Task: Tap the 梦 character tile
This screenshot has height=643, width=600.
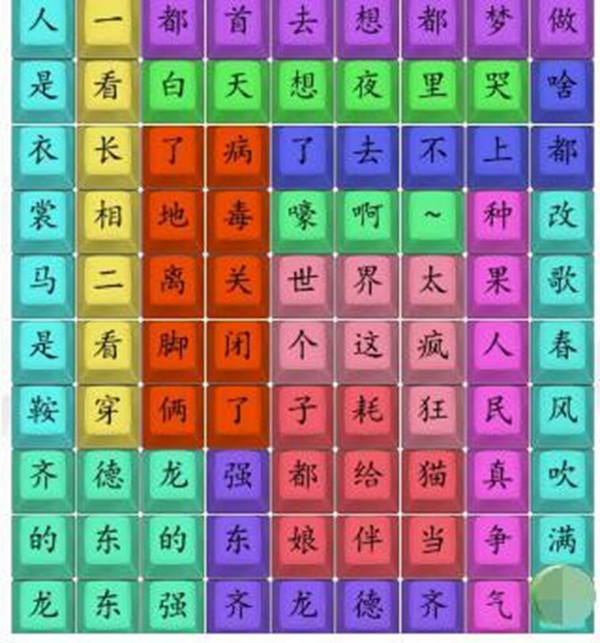Action: click(x=497, y=20)
